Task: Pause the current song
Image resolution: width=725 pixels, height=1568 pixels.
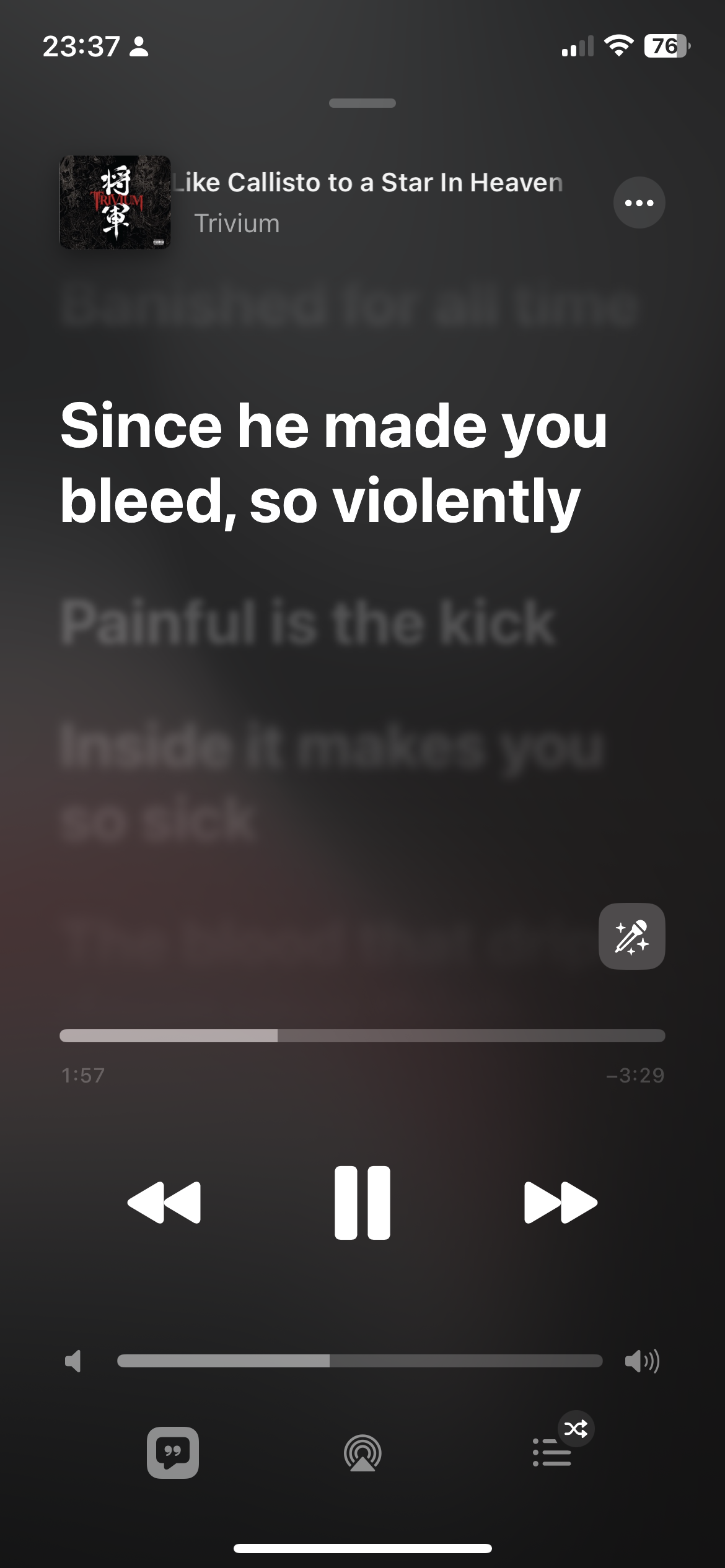Action: 362,1203
